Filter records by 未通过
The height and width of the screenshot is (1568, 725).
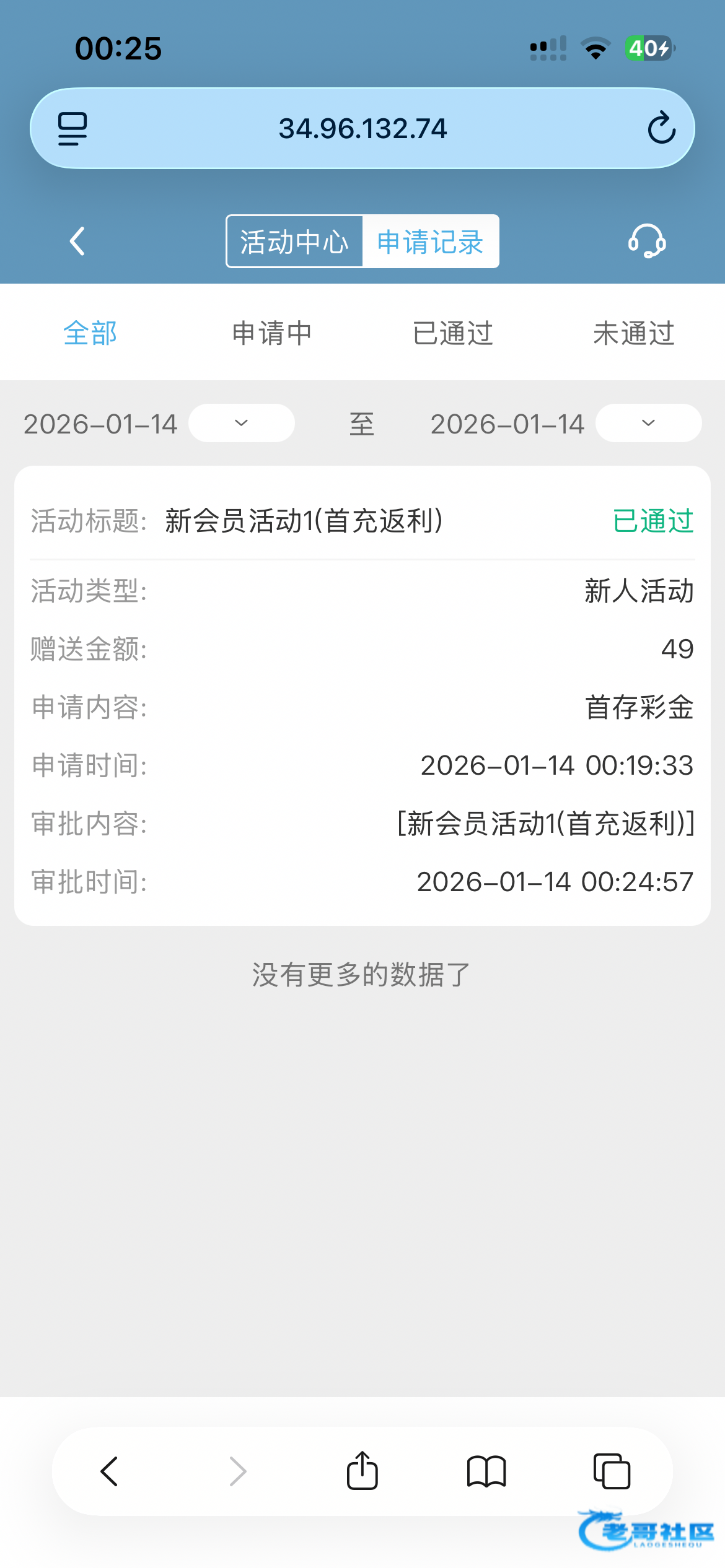(634, 333)
